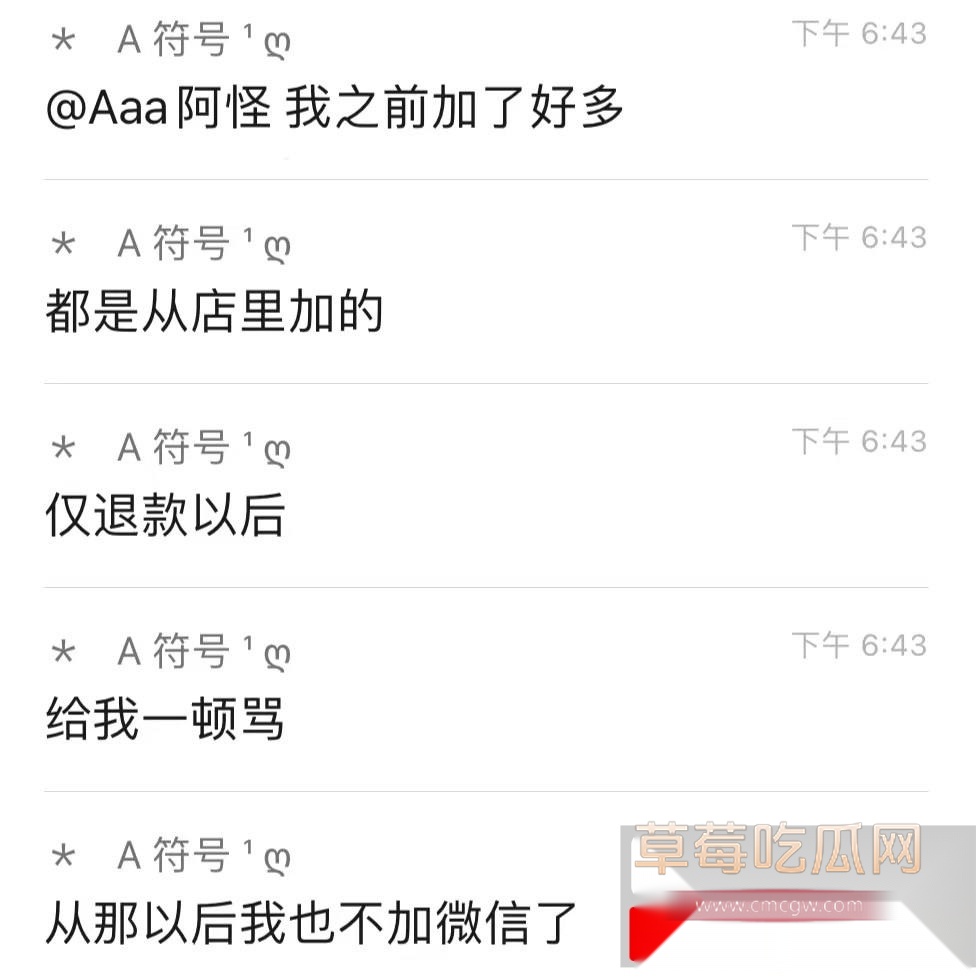
Task: Click the star avatar beside the last message
Action: pos(64,856)
